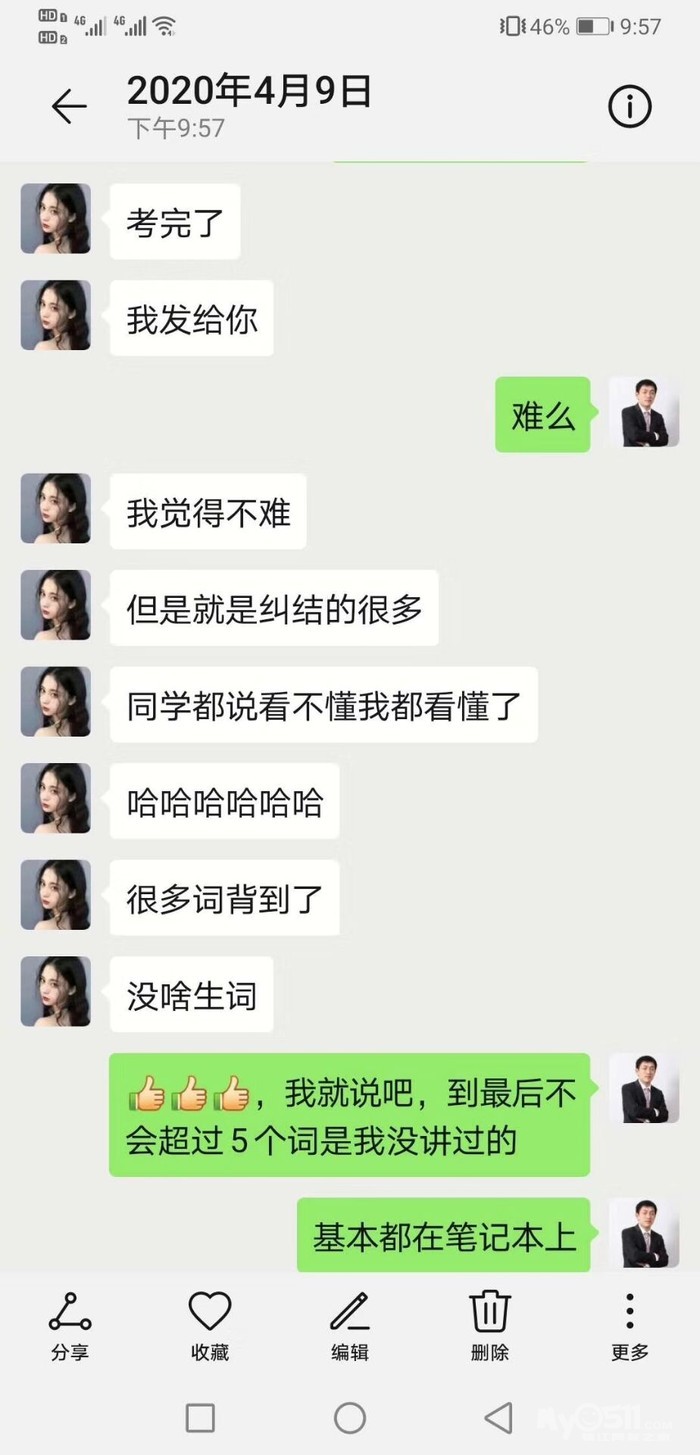Open the info icon for details
The width and height of the screenshot is (700, 1455).
click(x=630, y=106)
